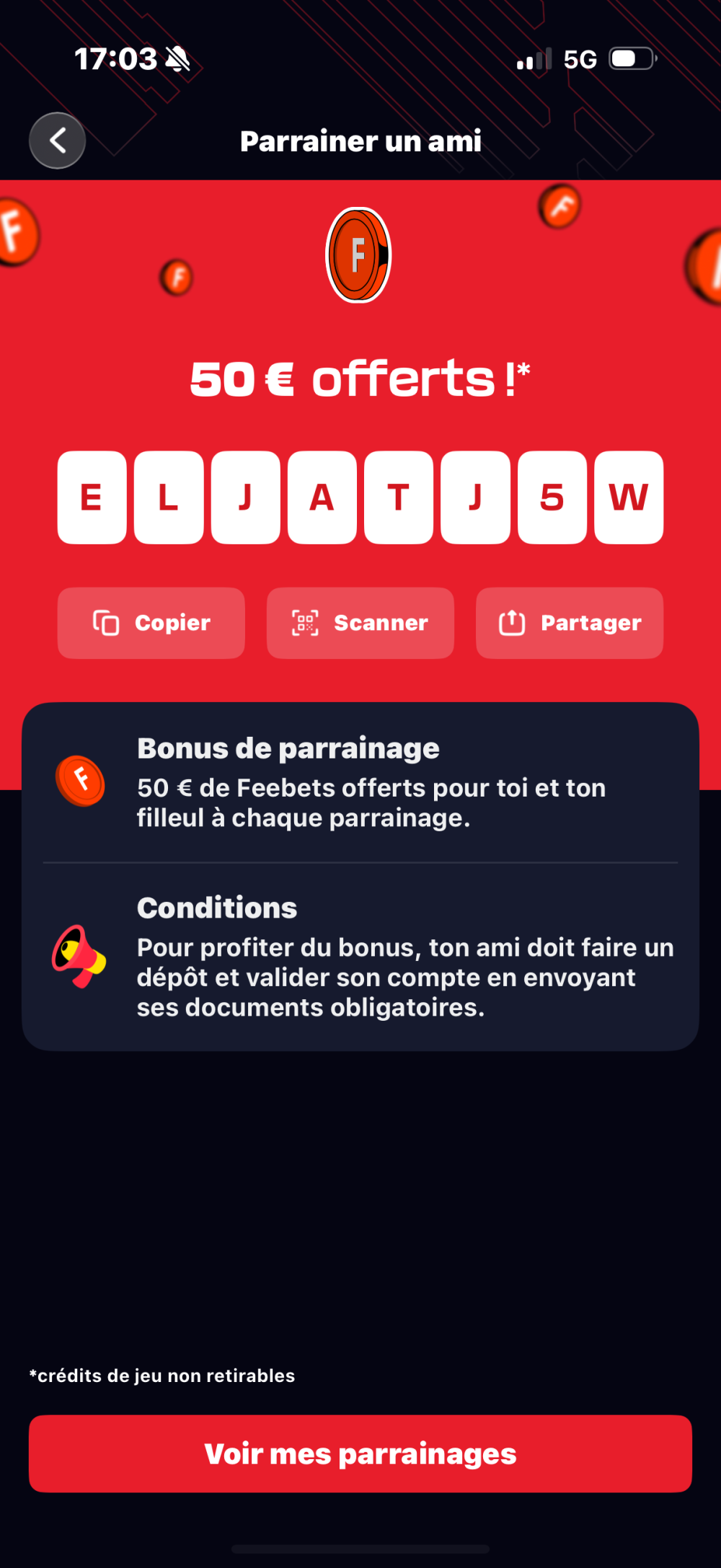Open Voir mes parrainages
The image size is (721, 1568).
360,1453
